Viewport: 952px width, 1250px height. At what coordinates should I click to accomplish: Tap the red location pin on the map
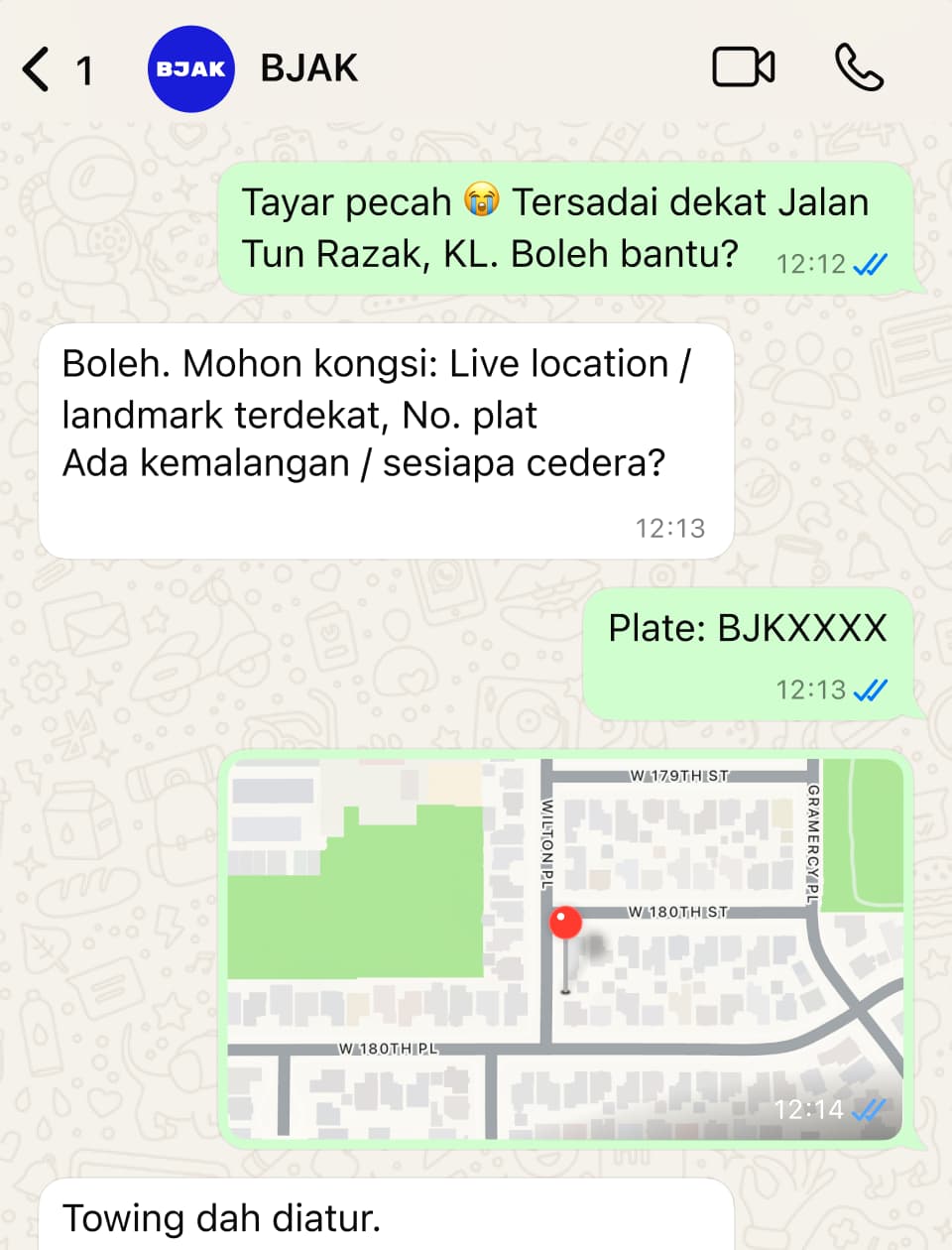[566, 922]
